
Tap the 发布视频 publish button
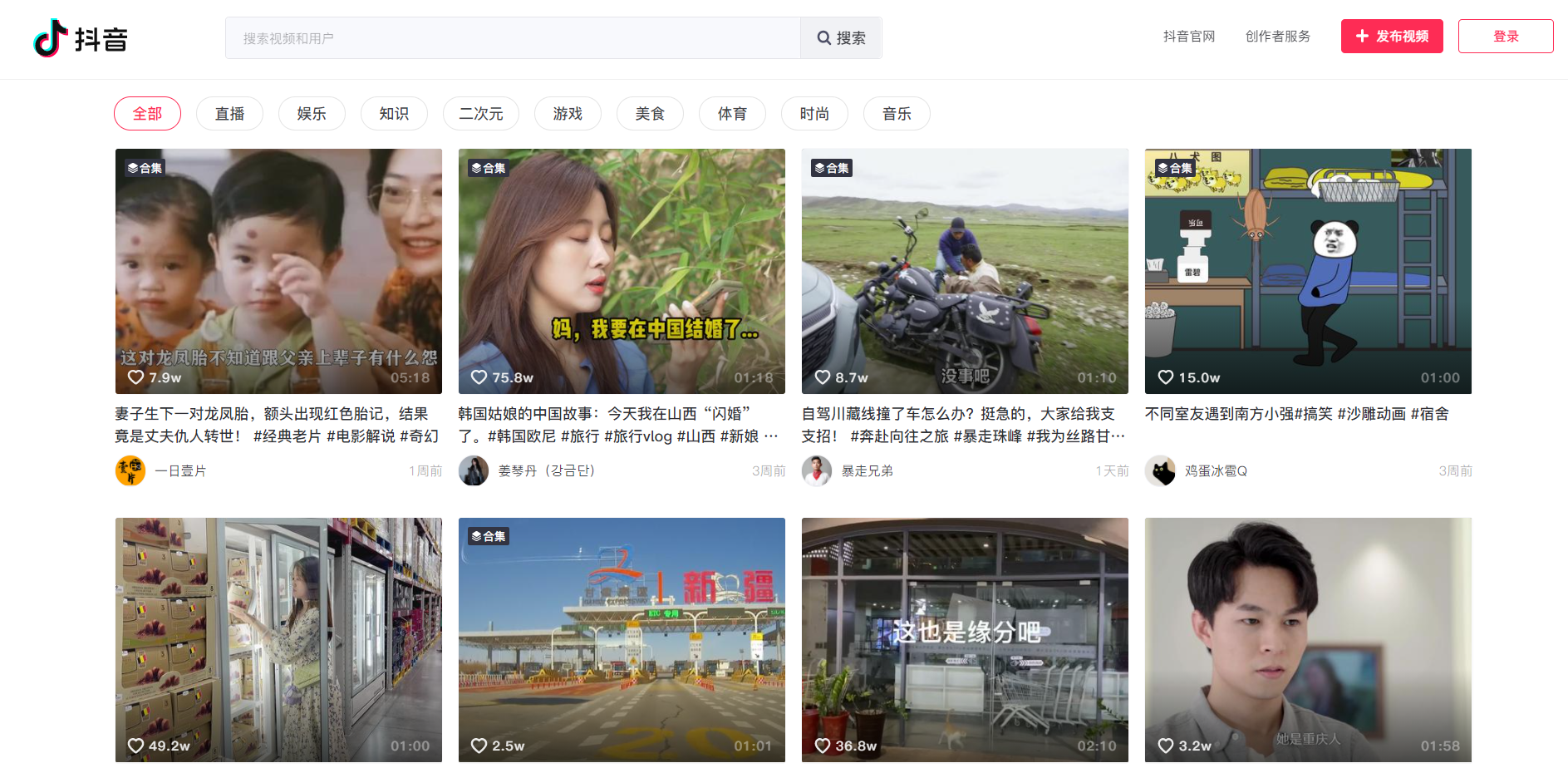[x=1391, y=37]
